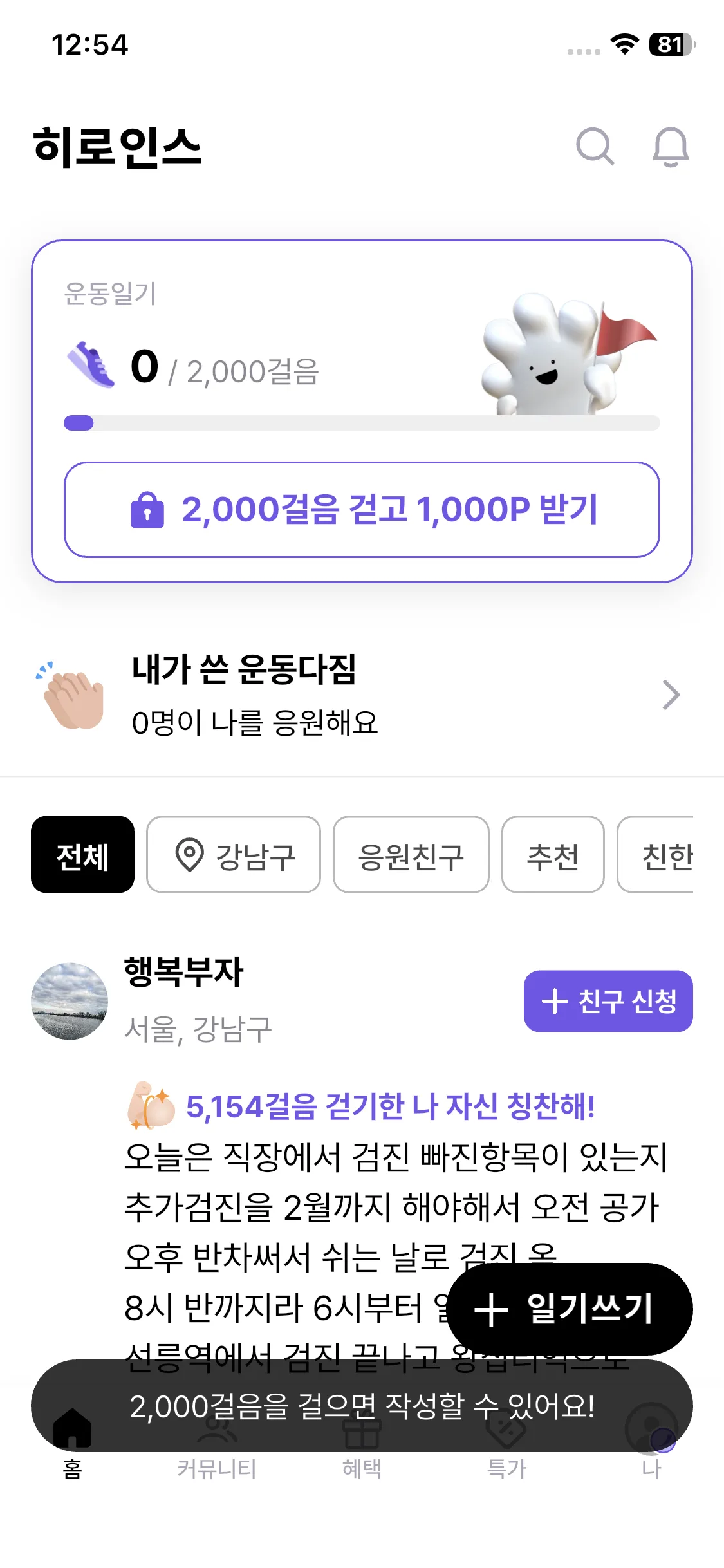The height and width of the screenshot is (1568, 724).
Task: Switch to the 응원친구 chip
Action: [x=411, y=855]
